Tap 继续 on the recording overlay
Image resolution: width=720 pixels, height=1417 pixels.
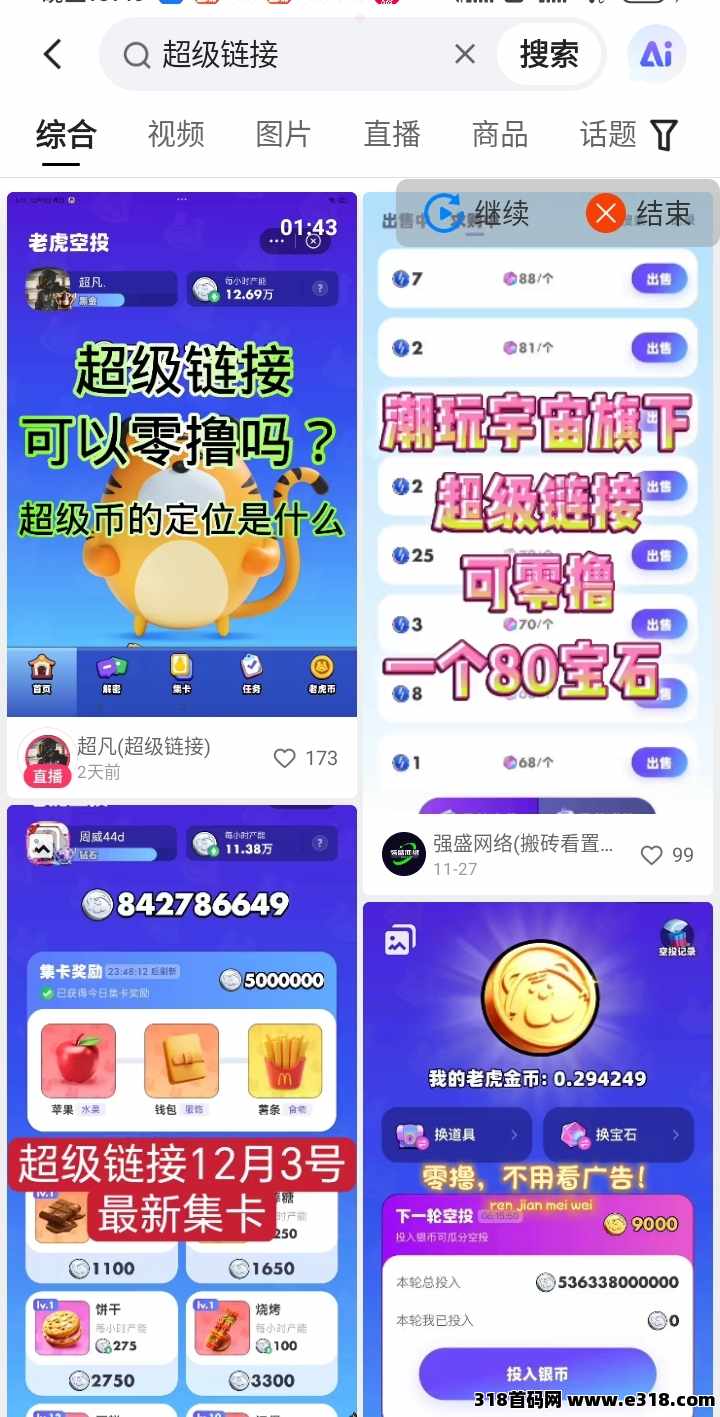click(477, 213)
